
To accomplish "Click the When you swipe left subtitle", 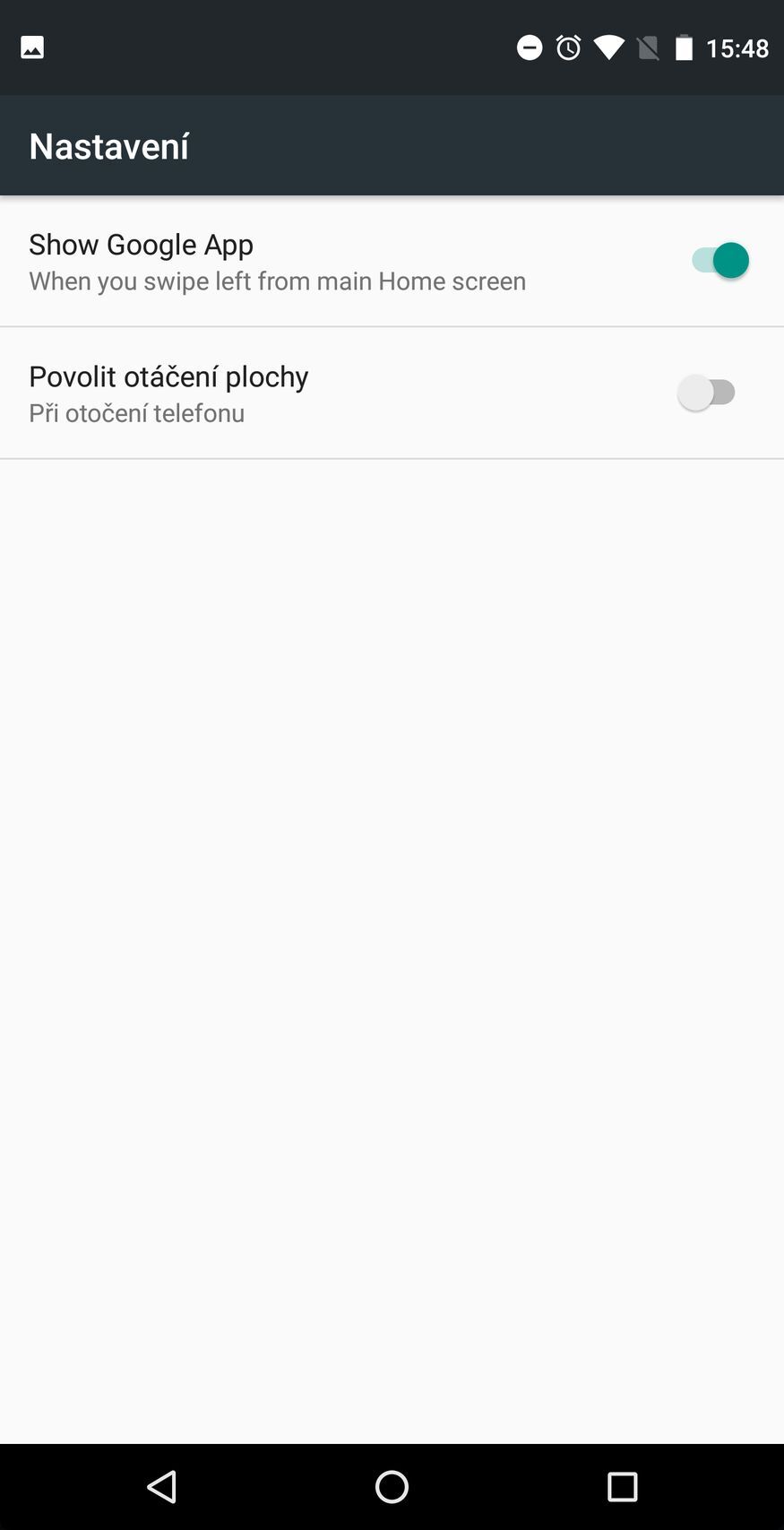I will coord(277,281).
